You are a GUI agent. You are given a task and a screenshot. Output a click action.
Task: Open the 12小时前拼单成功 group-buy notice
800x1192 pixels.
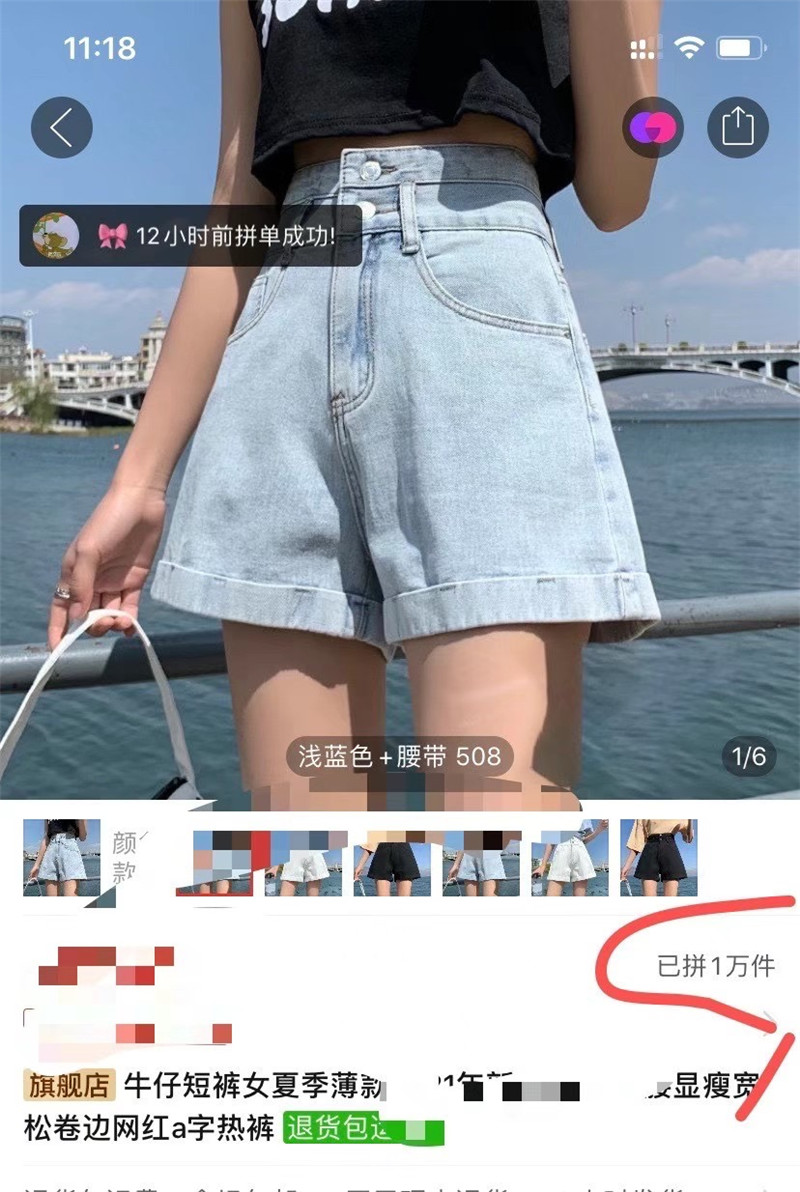point(190,236)
